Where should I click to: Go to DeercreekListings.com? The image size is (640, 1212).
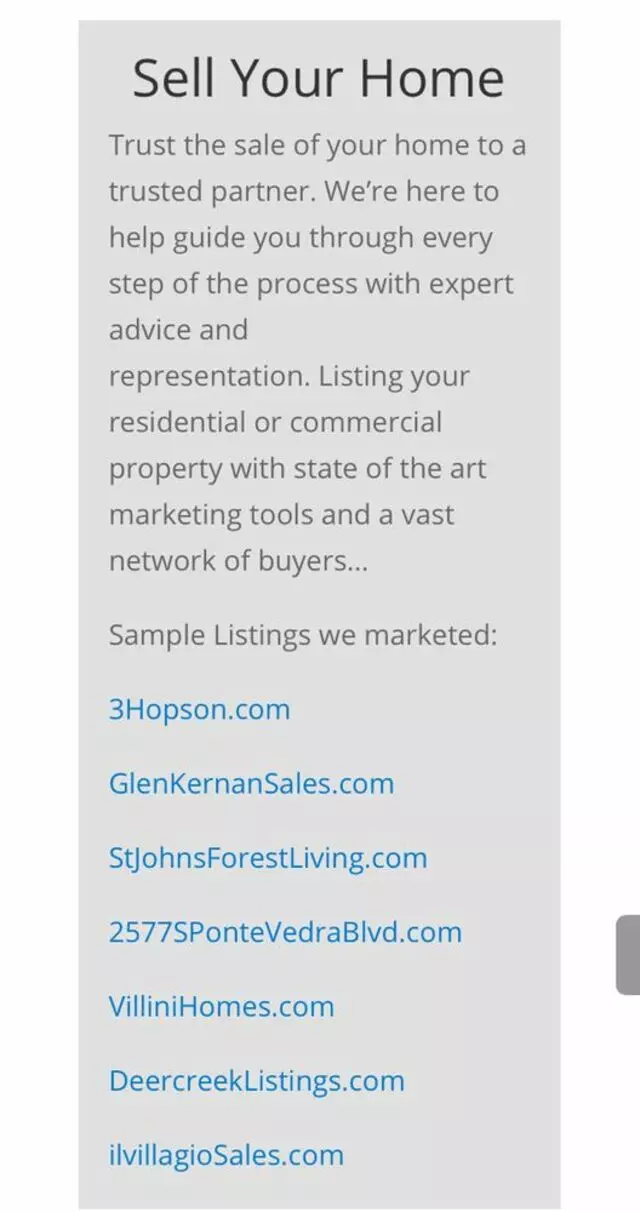256,1081
